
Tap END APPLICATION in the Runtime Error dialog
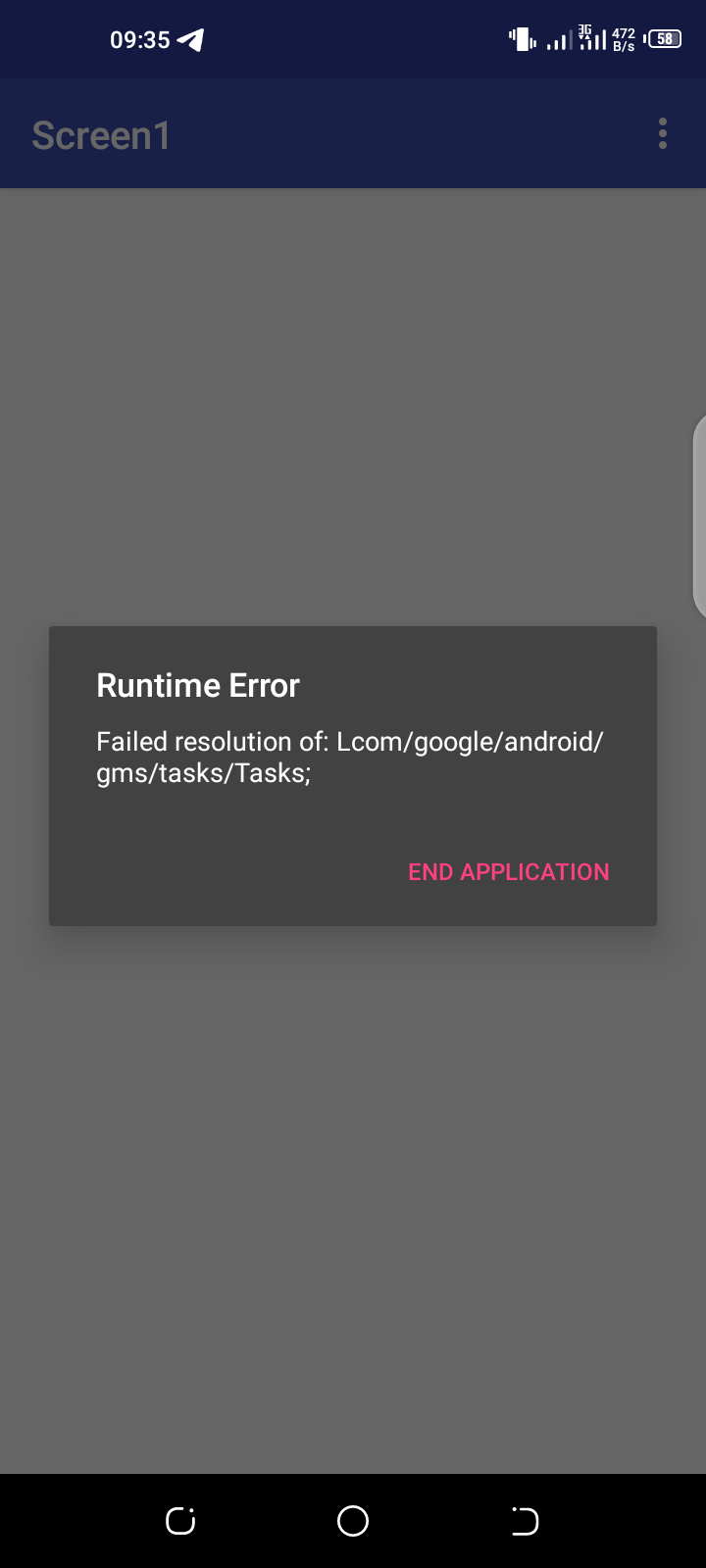point(509,871)
